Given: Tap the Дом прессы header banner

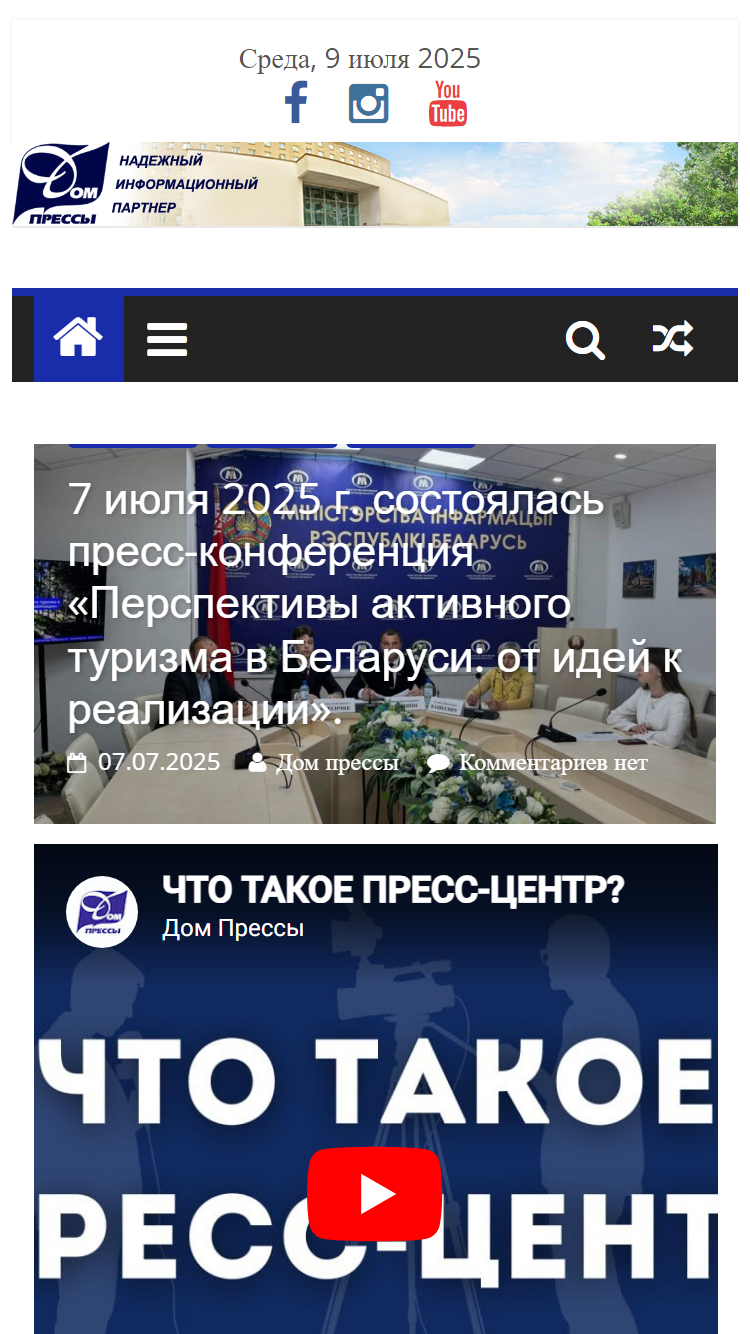Looking at the screenshot, I should 375,184.
